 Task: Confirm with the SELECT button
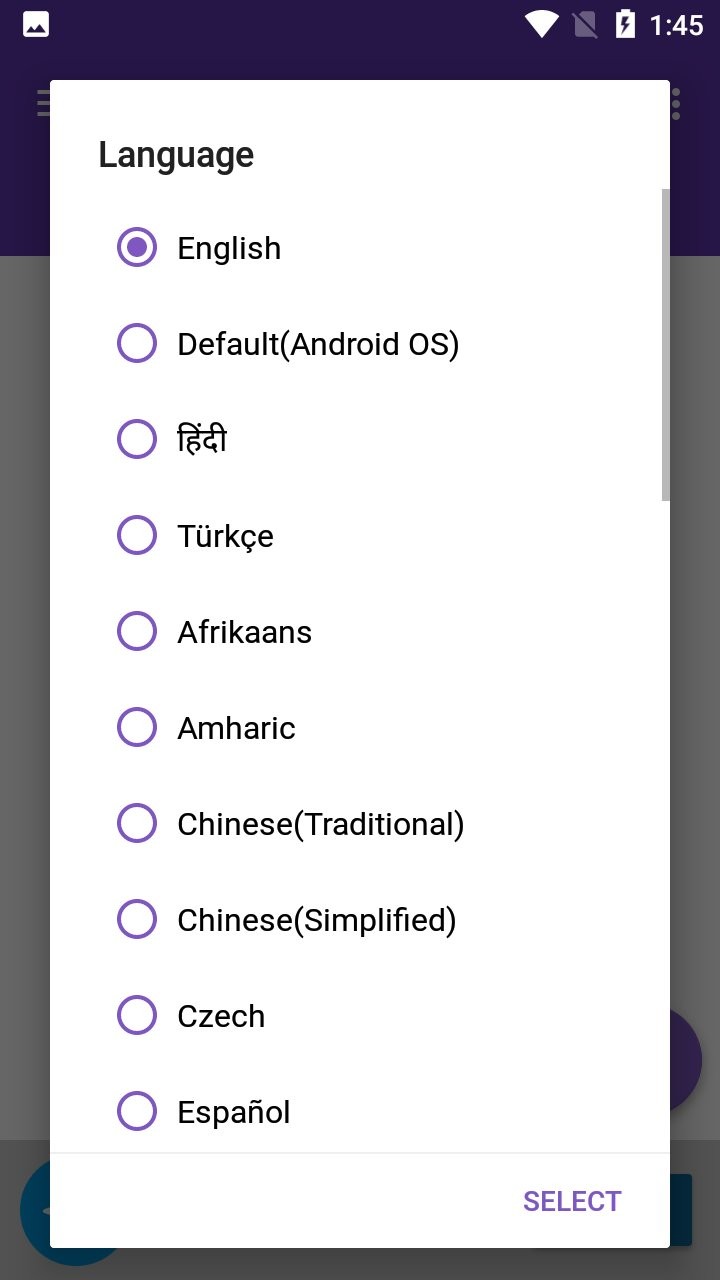point(572,1201)
